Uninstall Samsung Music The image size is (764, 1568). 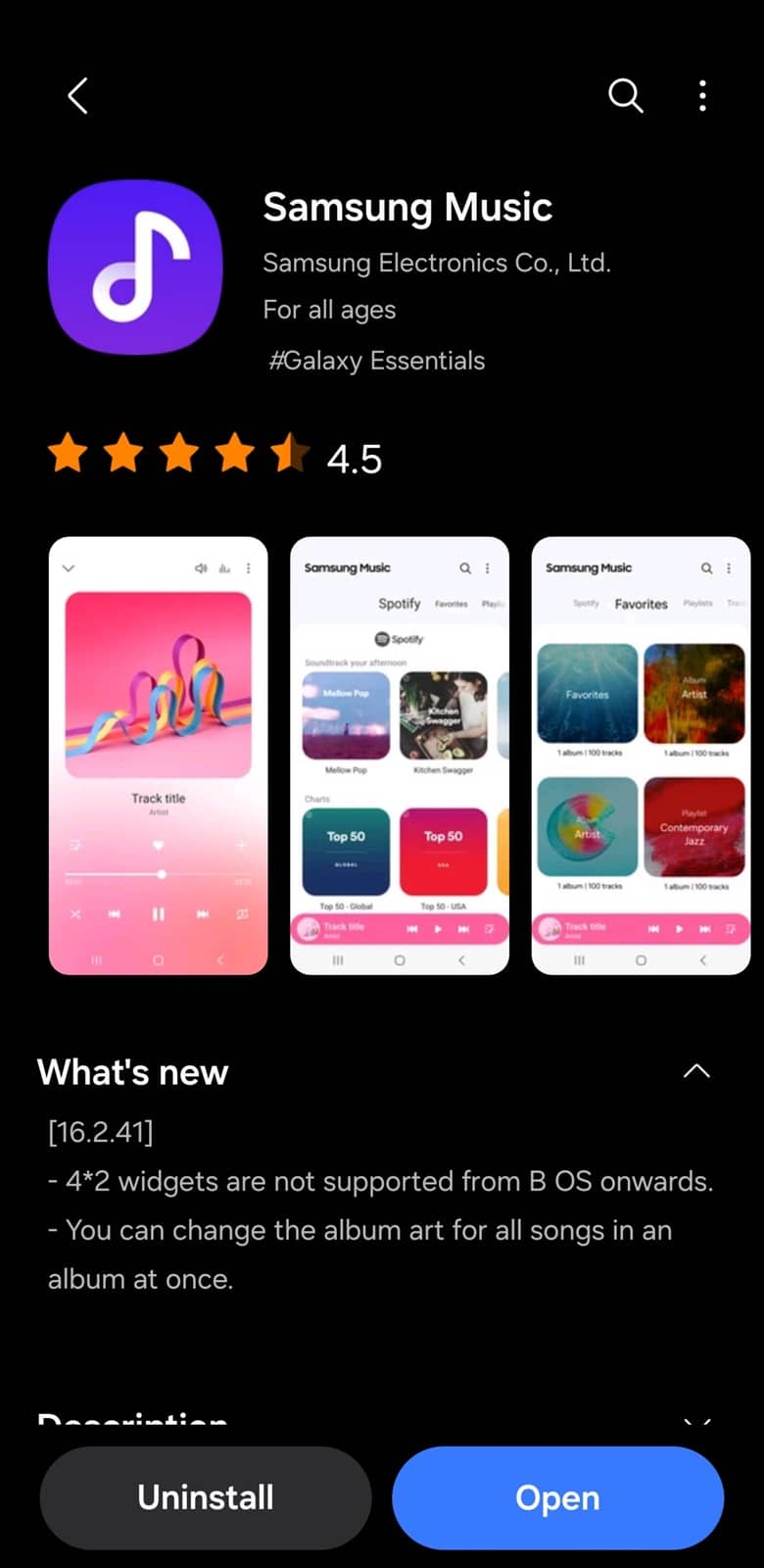click(206, 1497)
